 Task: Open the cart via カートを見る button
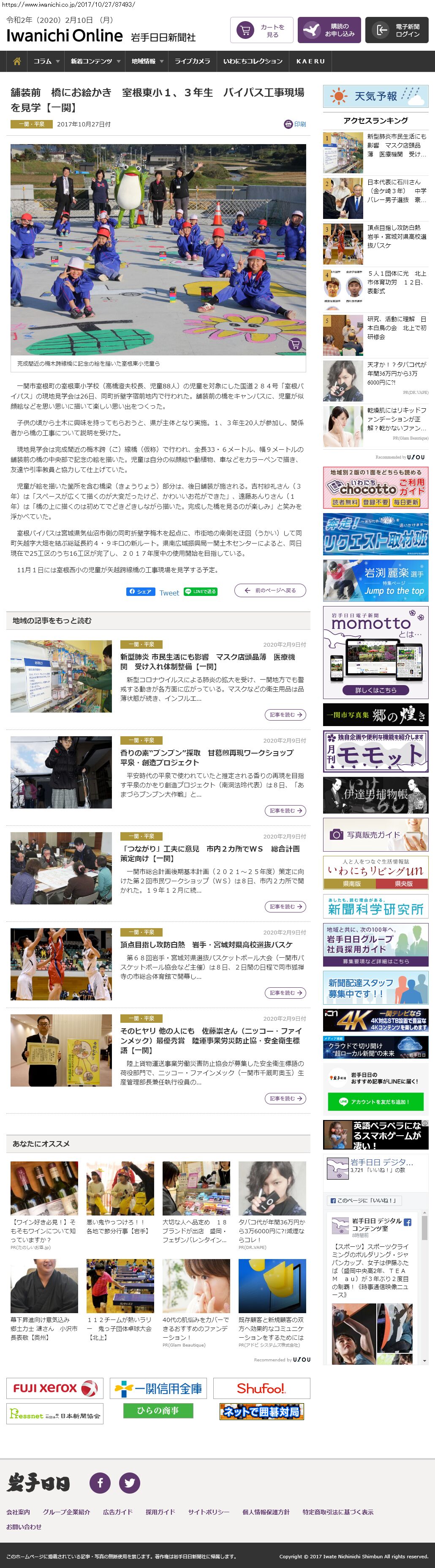tap(261, 30)
